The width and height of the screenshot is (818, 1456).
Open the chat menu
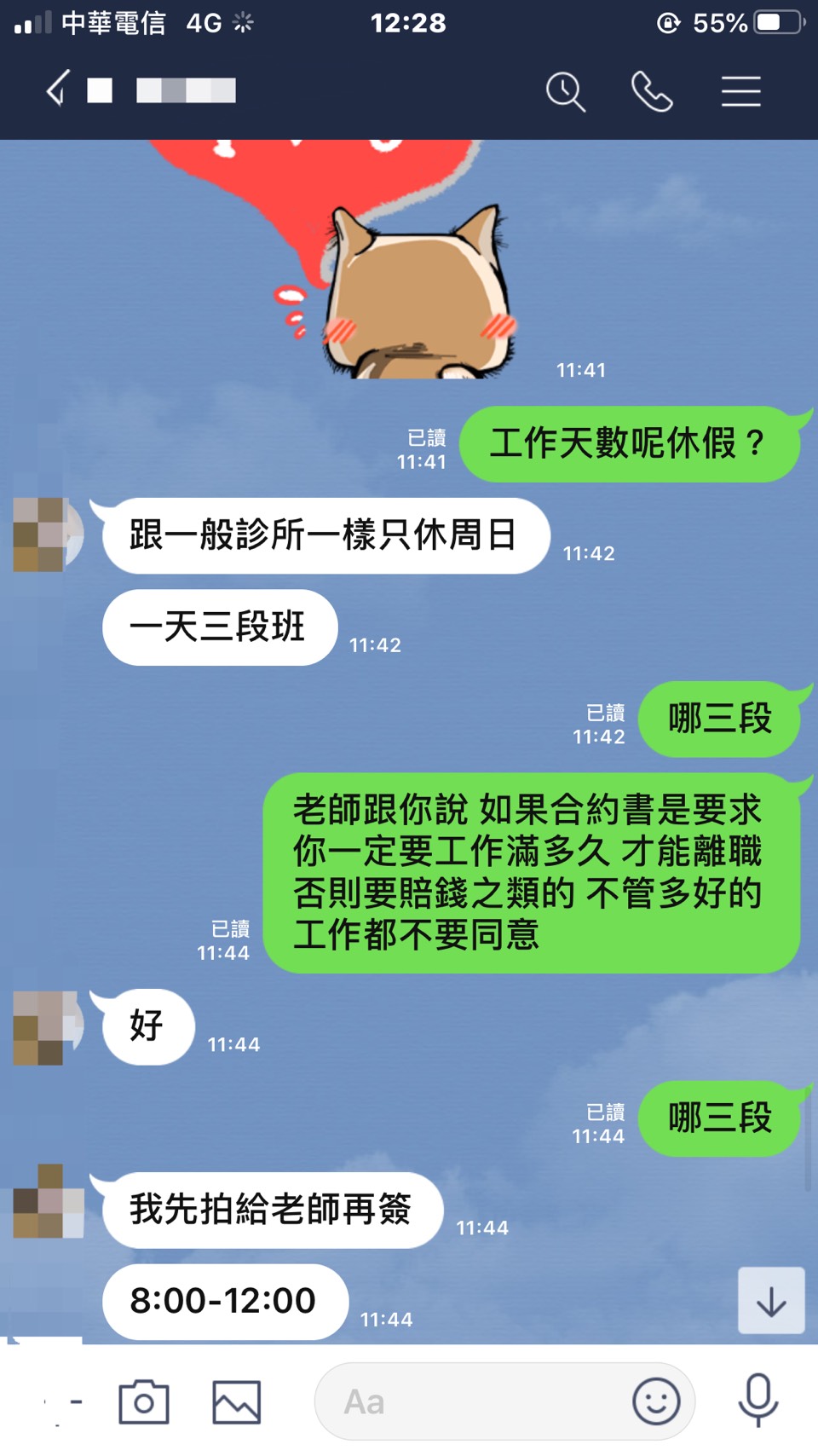tap(740, 91)
